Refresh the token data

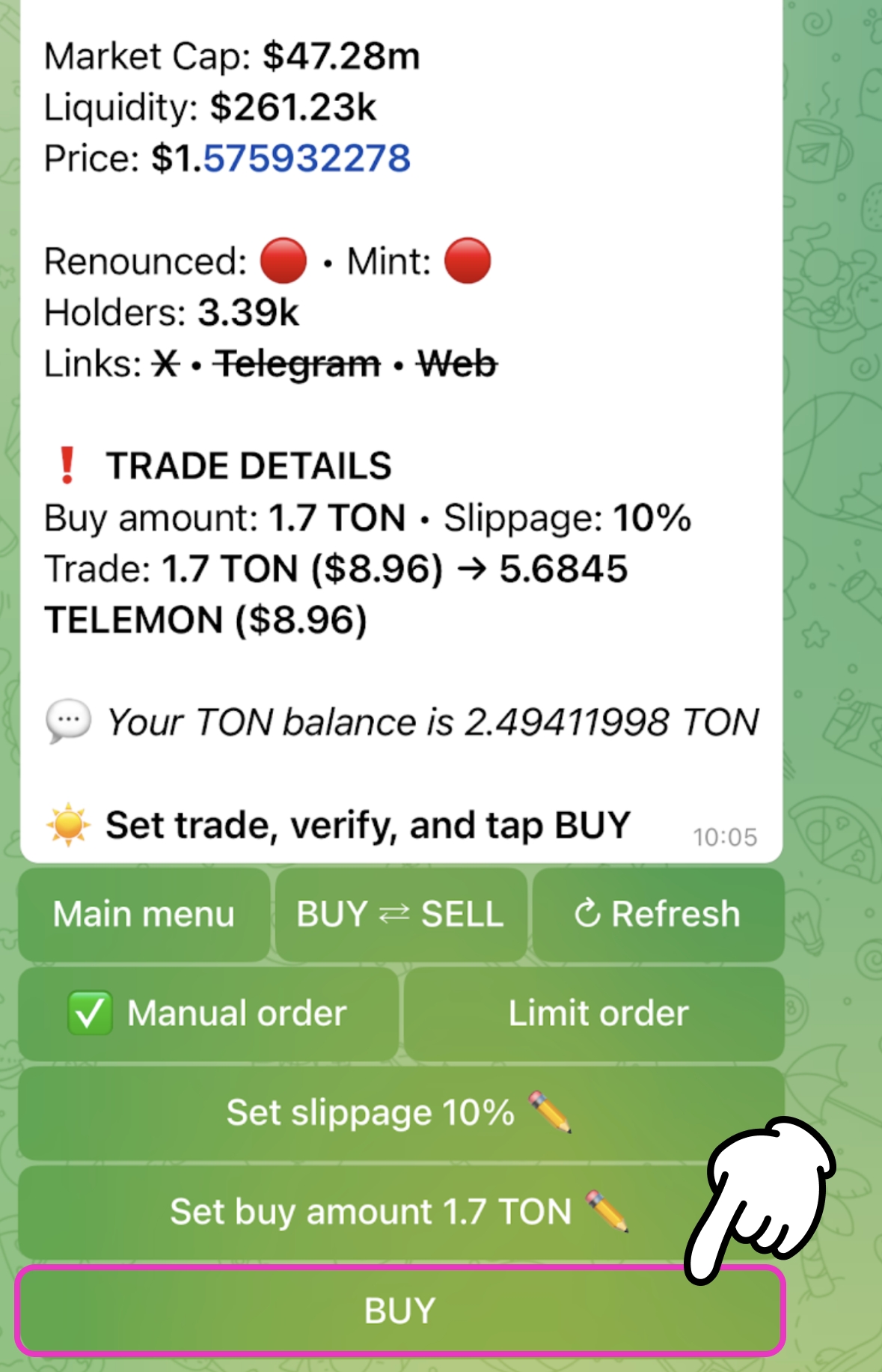pyautogui.click(x=658, y=914)
